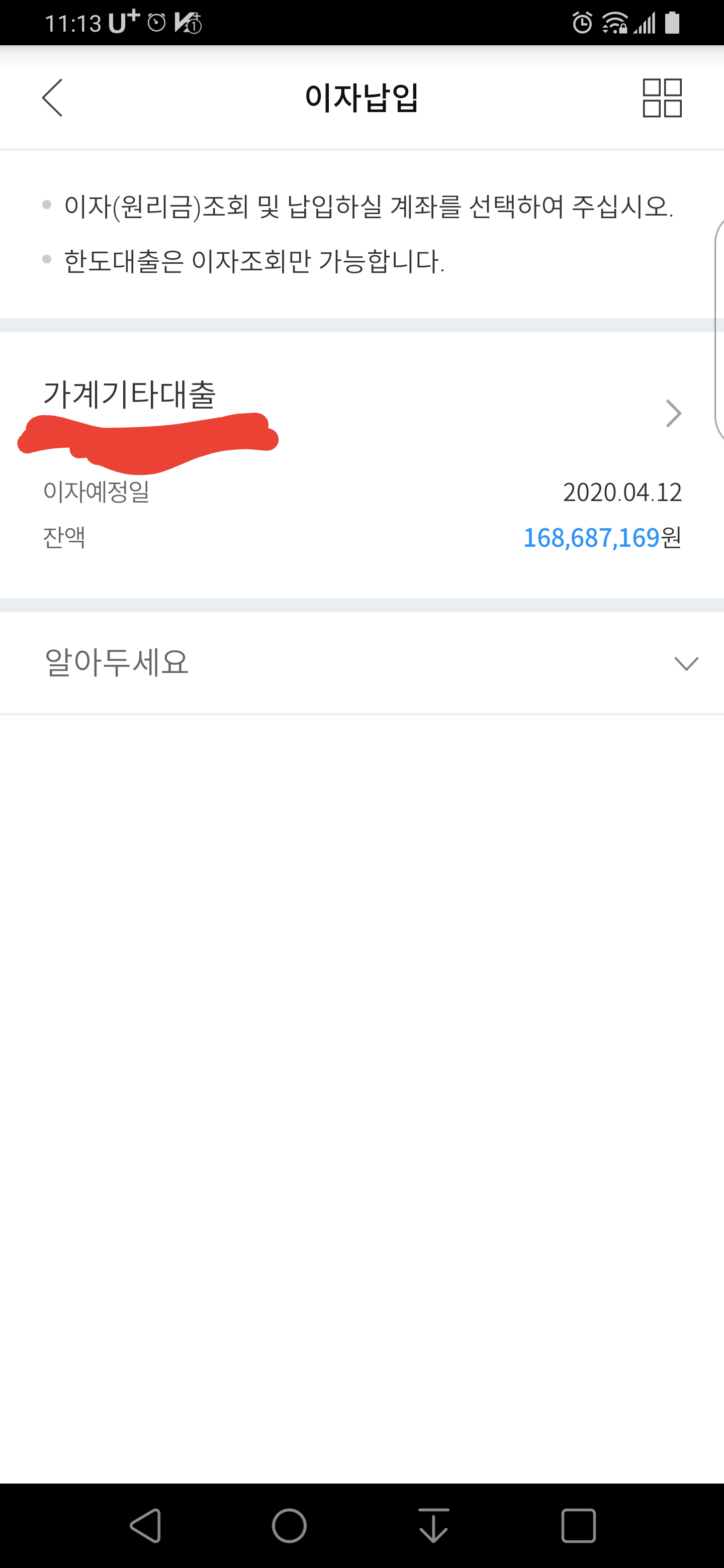Expand the 알아두세요 section
The image size is (724, 1568).
tap(361, 663)
